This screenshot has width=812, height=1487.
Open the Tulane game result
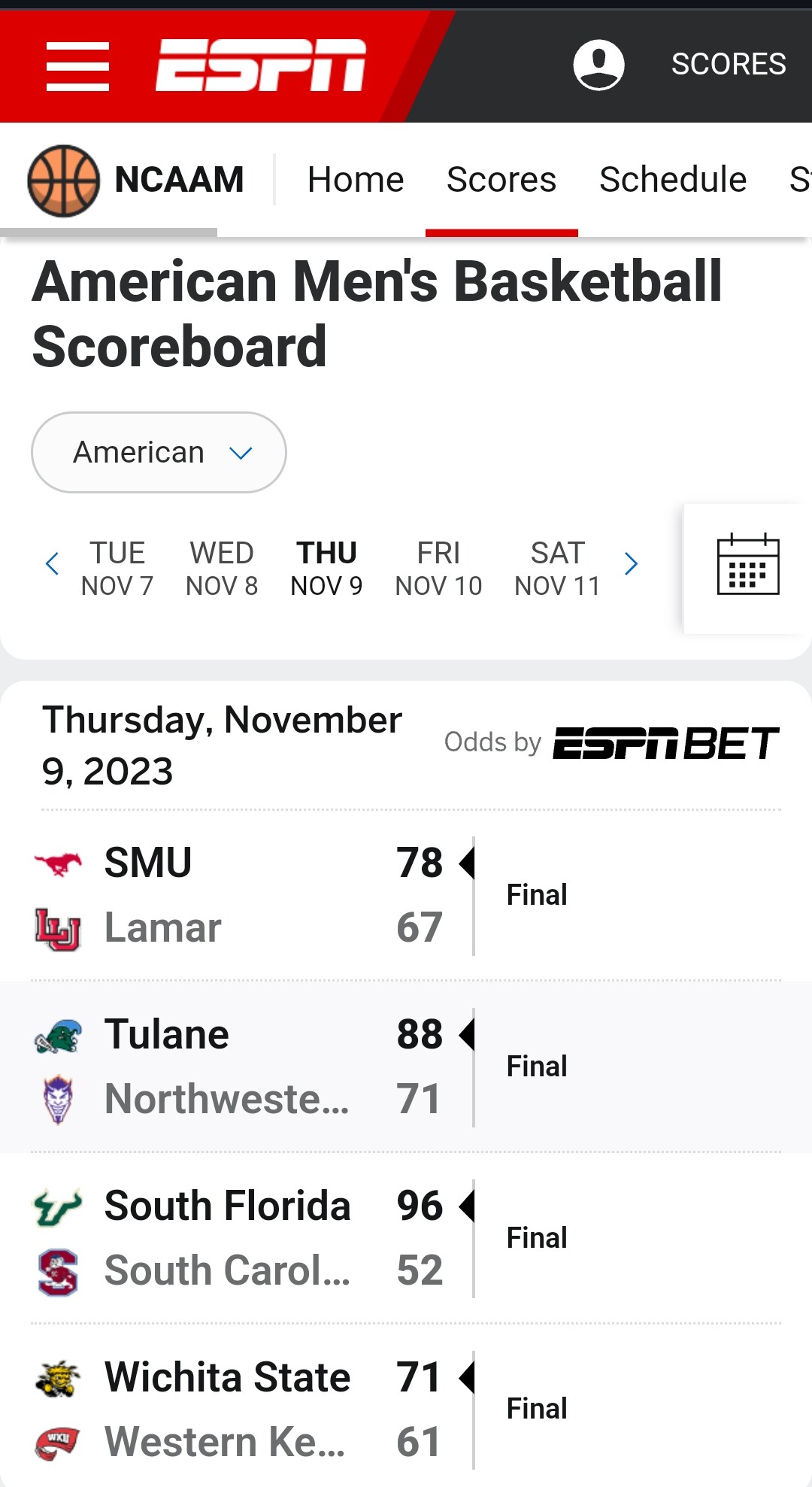[406, 1067]
